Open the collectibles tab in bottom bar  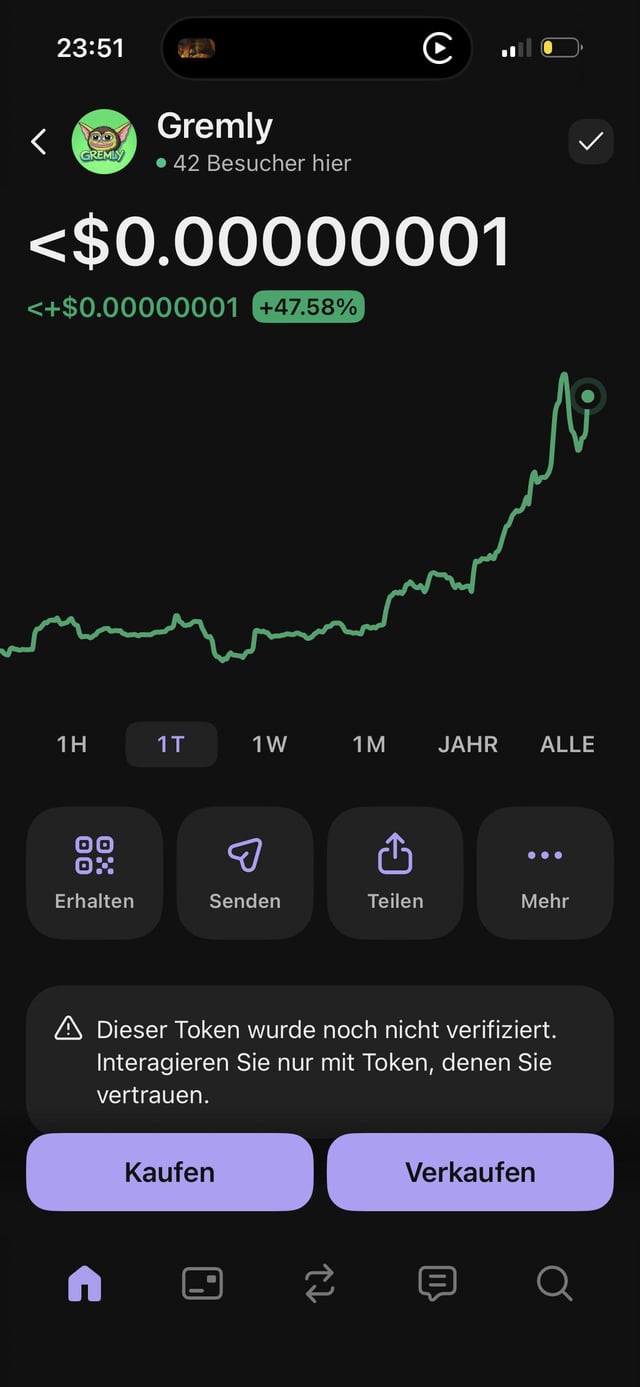(x=202, y=1283)
